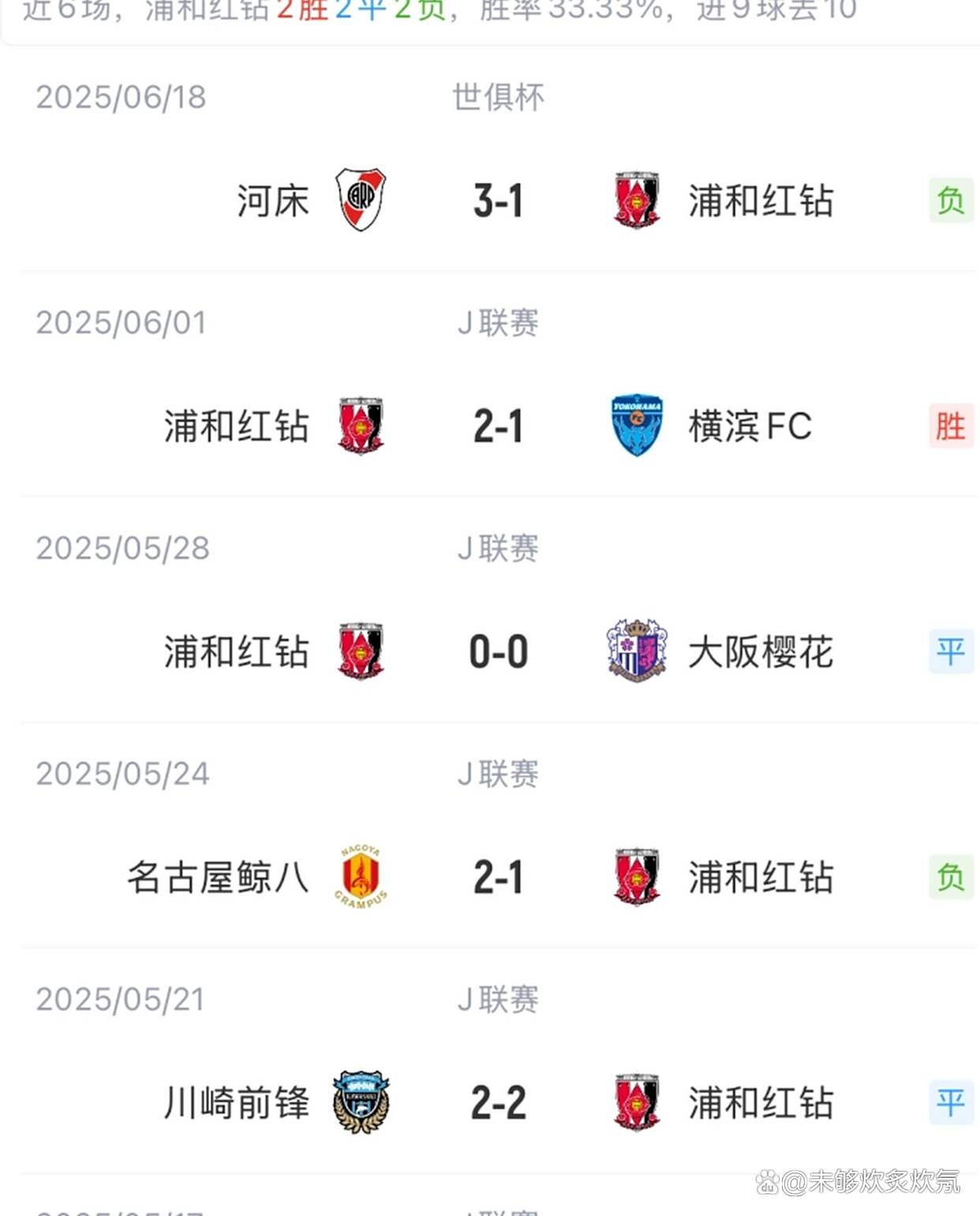Viewport: 980px width, 1216px height.
Task: Toggle the green 负 result badge for the River Plate match
Action: 950,200
